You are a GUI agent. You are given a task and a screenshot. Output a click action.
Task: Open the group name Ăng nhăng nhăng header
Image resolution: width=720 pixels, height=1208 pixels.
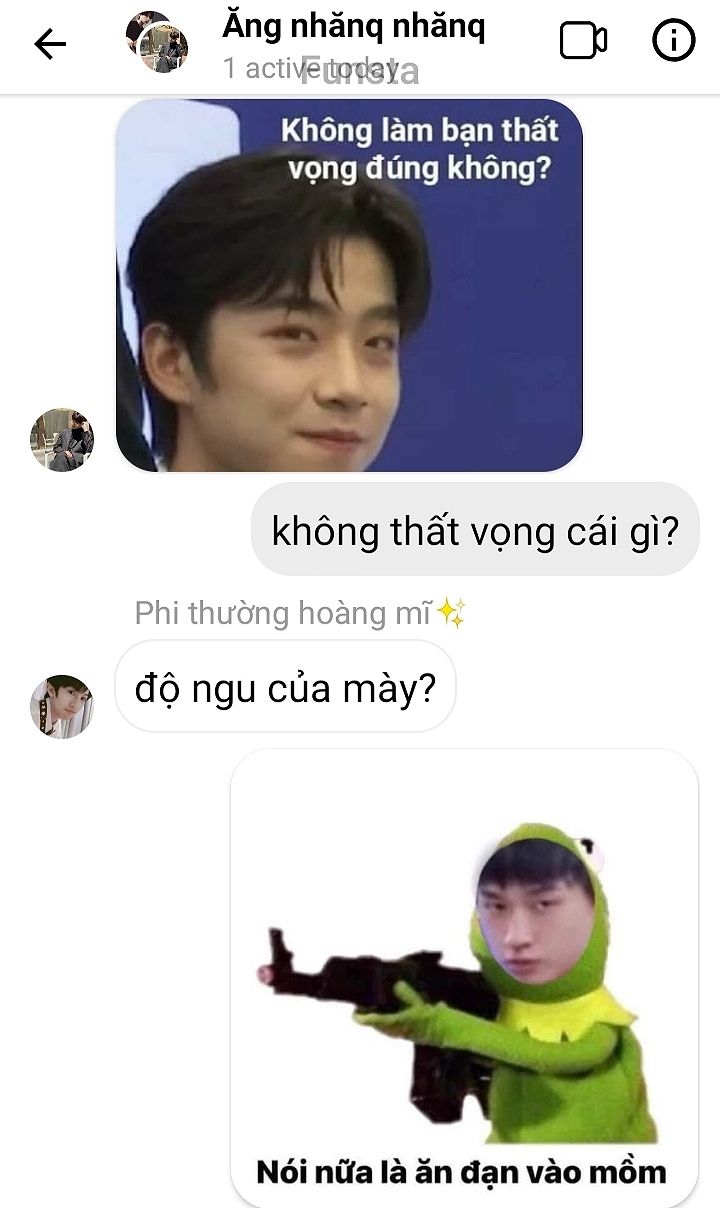coord(353,27)
